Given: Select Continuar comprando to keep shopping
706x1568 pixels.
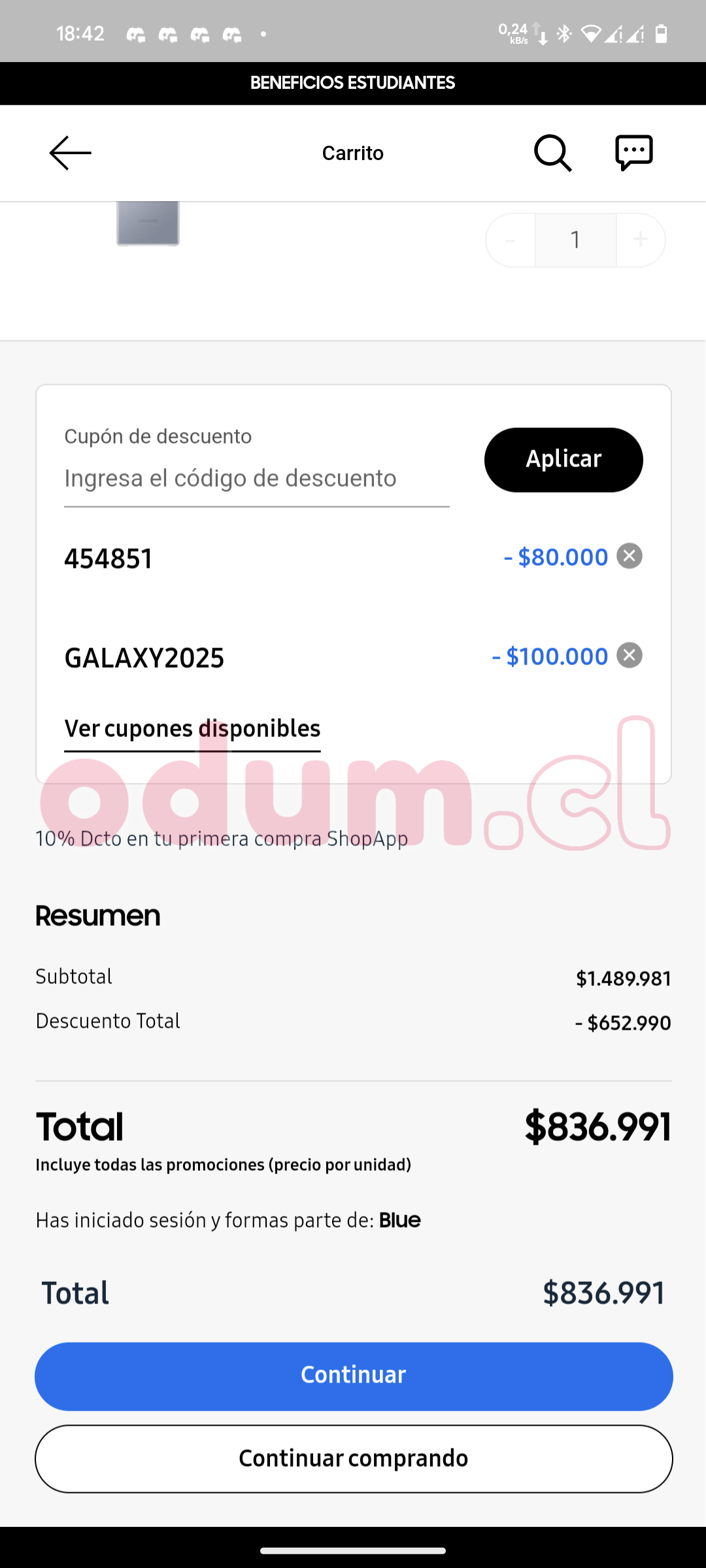Looking at the screenshot, I should [353, 1458].
